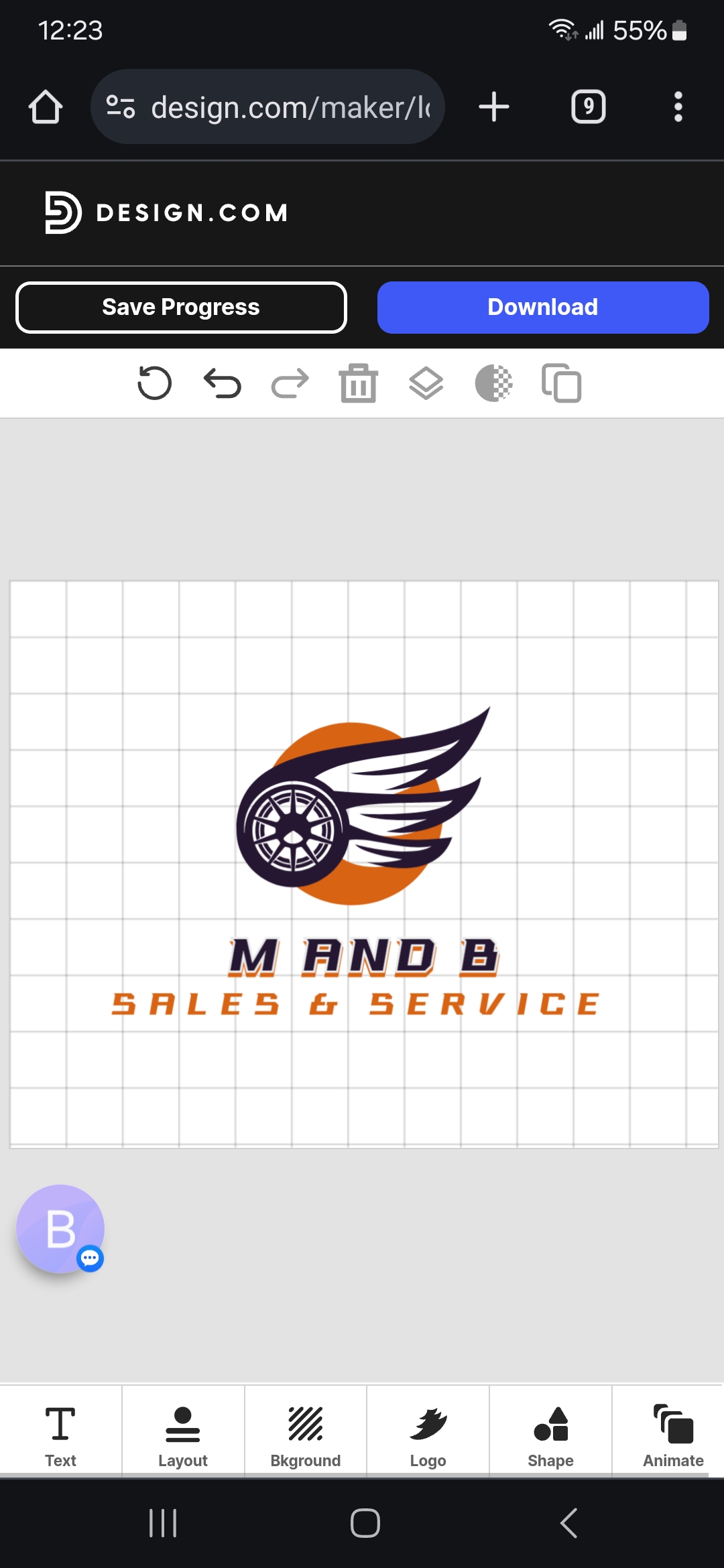The image size is (724, 1568).
Task: Open the chat assistant bubble
Action: click(x=60, y=1229)
